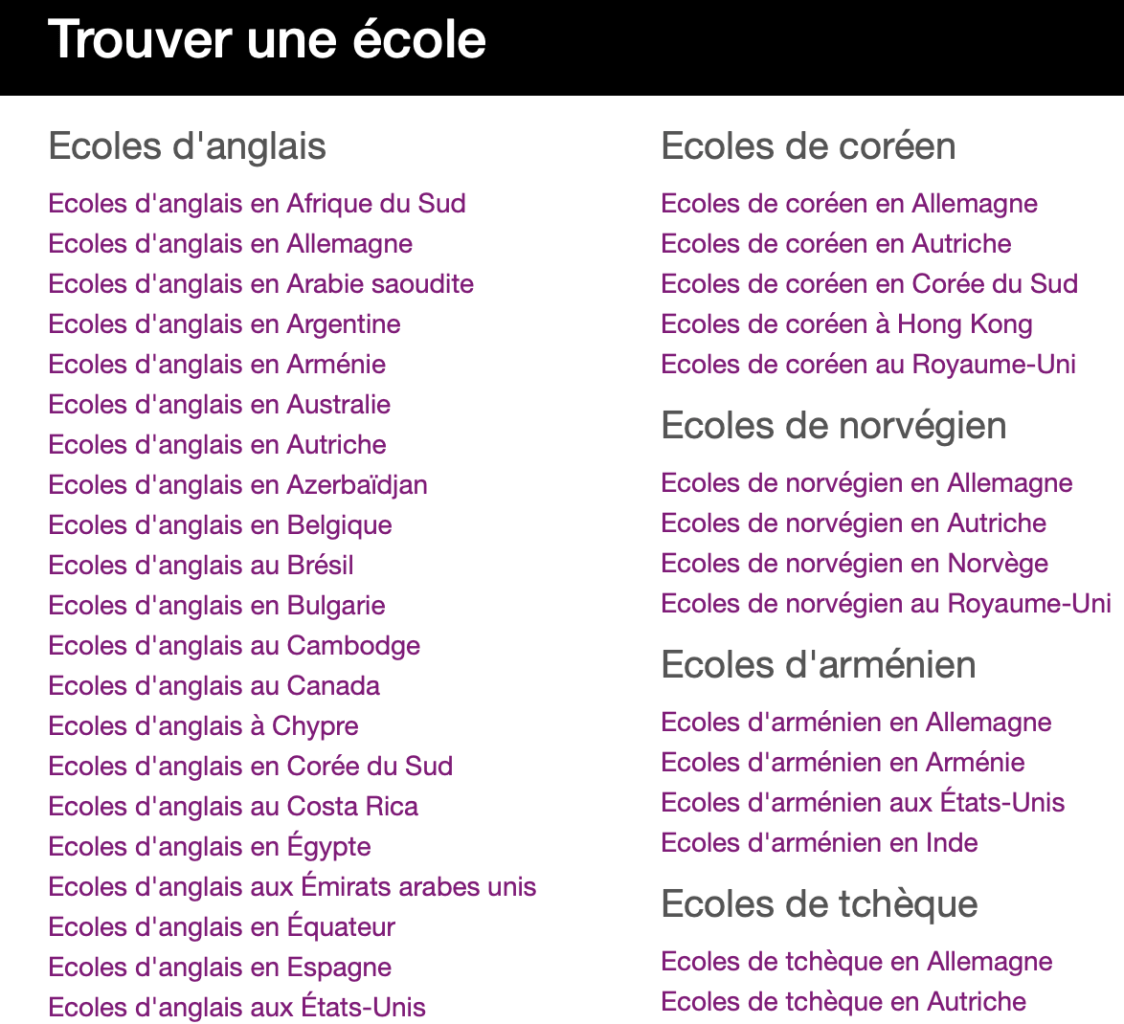Open Ecoles de coréen en Corée du Sud

coord(868,284)
